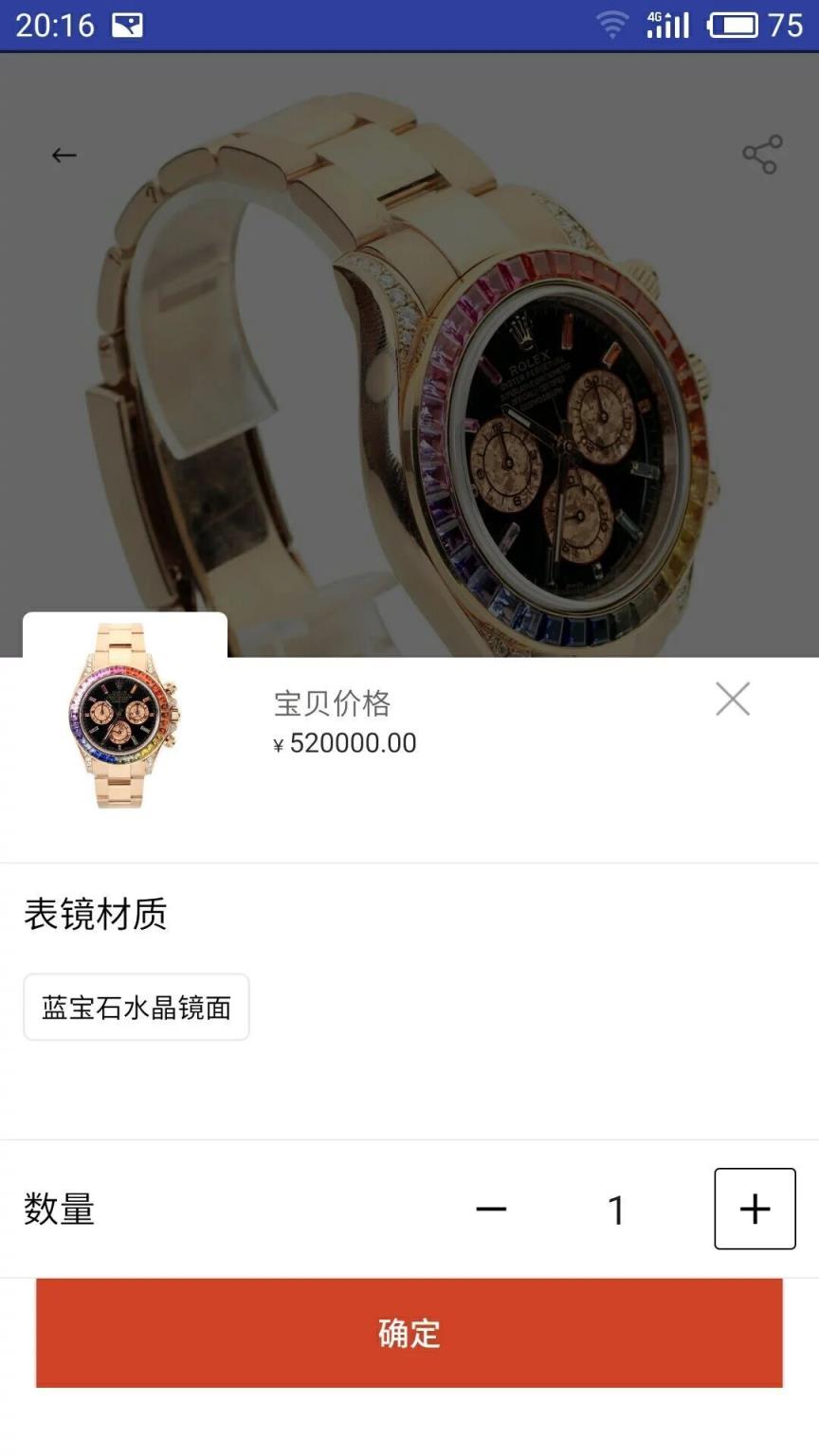The width and height of the screenshot is (819, 1456).
Task: Tap the battery icon in status bar
Action: pos(735,25)
